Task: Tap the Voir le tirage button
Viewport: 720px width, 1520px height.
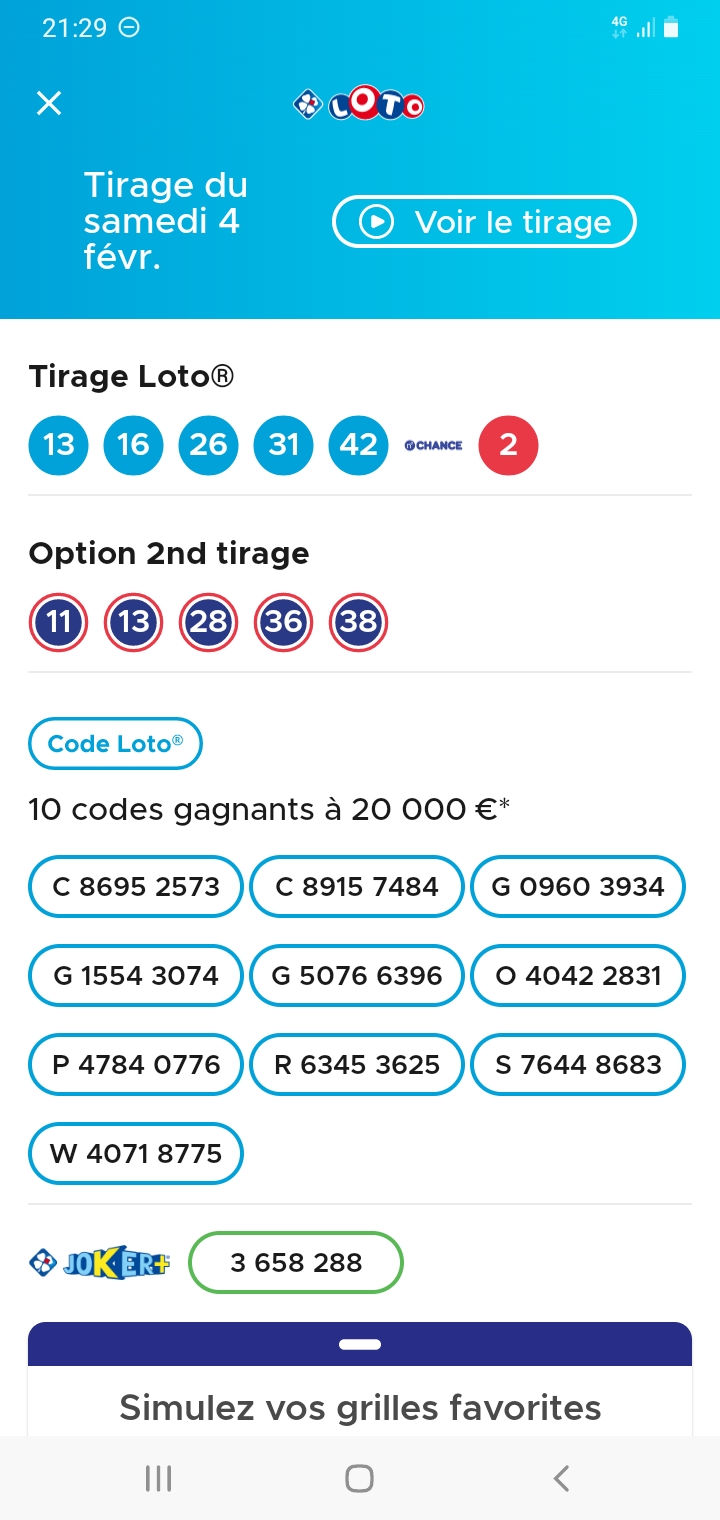Action: (x=484, y=222)
